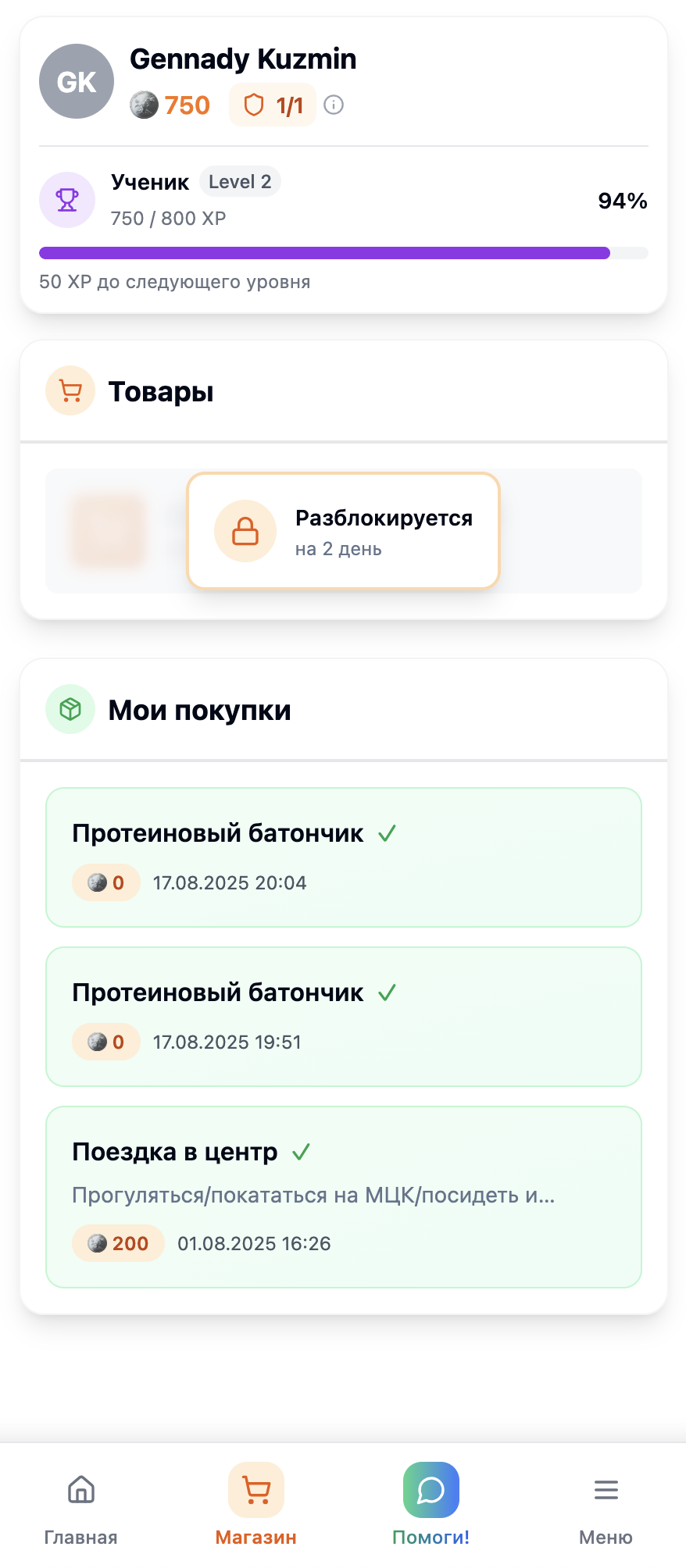Tap the purple XP progress bar at 94%
This screenshot has width=686, height=1568.
point(323,252)
